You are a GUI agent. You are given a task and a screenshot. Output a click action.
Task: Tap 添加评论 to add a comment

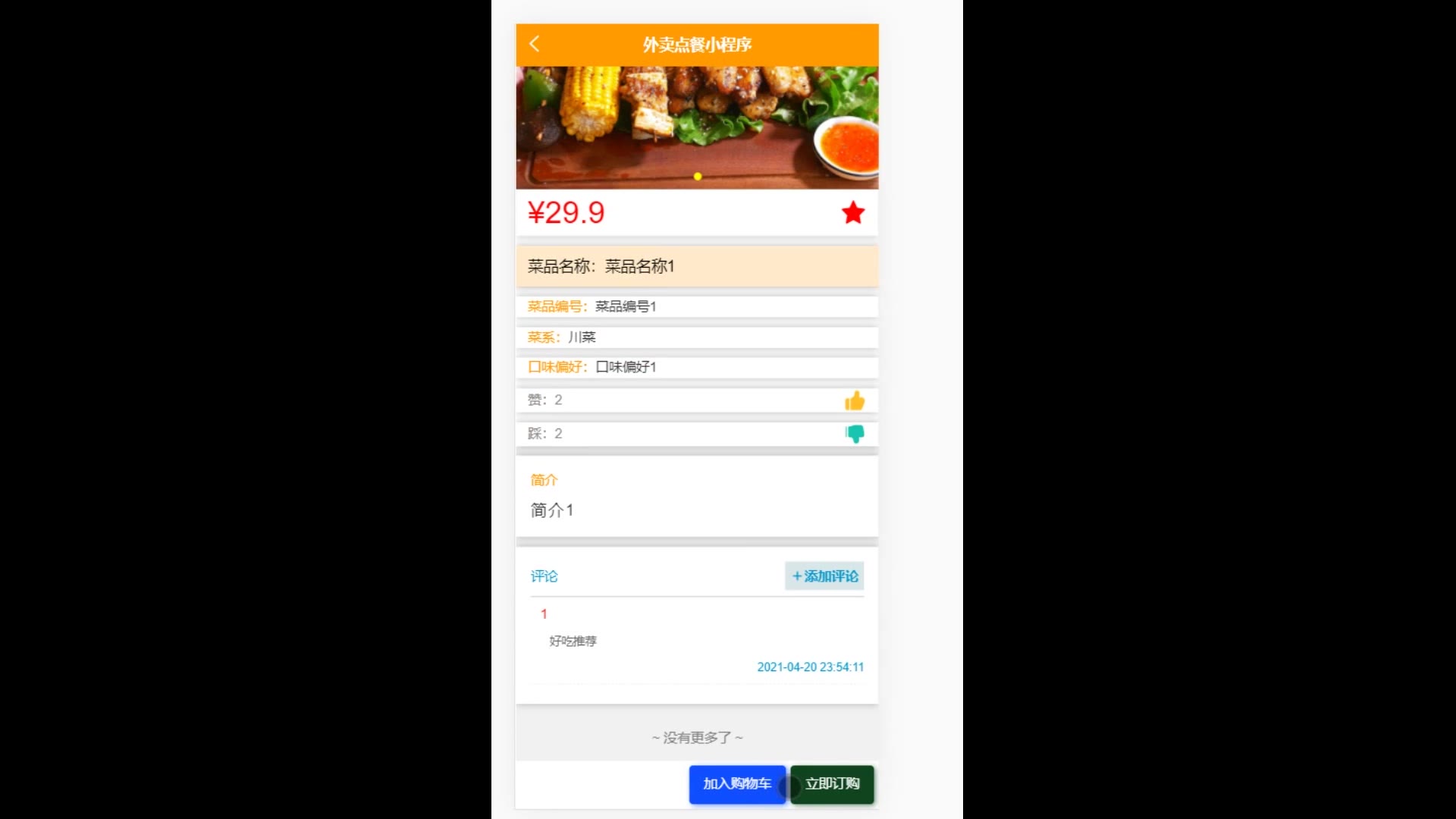pyautogui.click(x=824, y=576)
